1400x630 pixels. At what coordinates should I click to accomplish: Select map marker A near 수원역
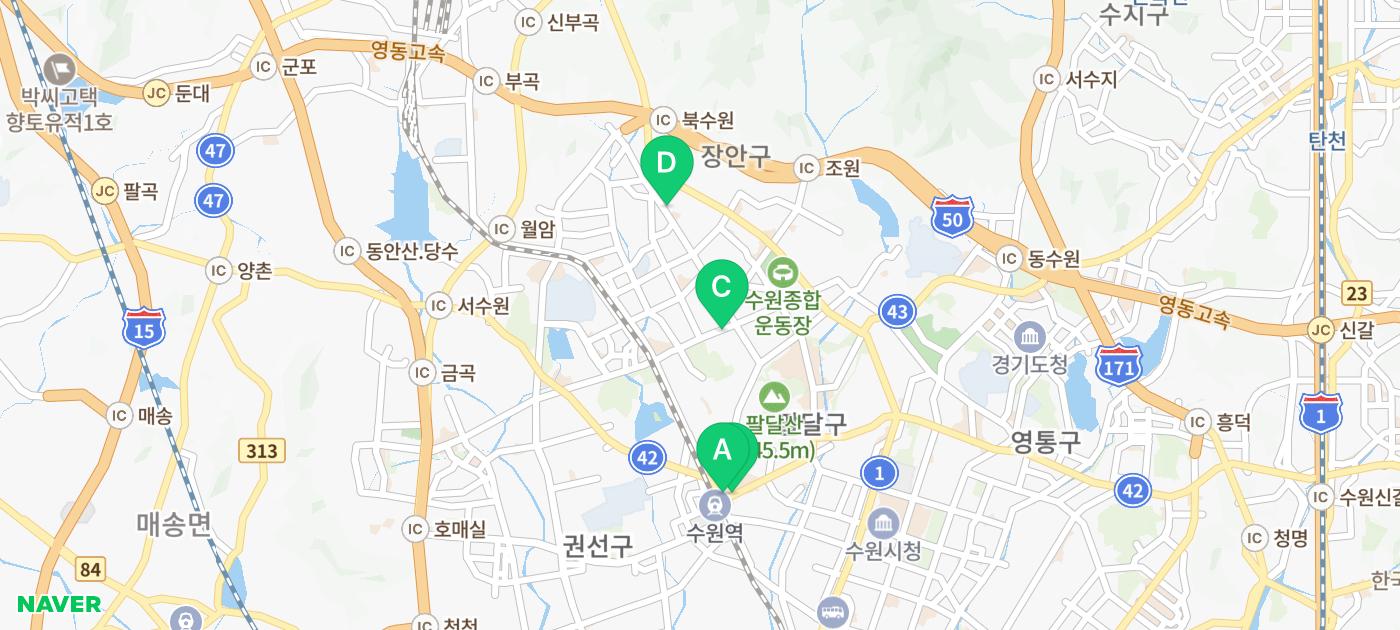(721, 452)
